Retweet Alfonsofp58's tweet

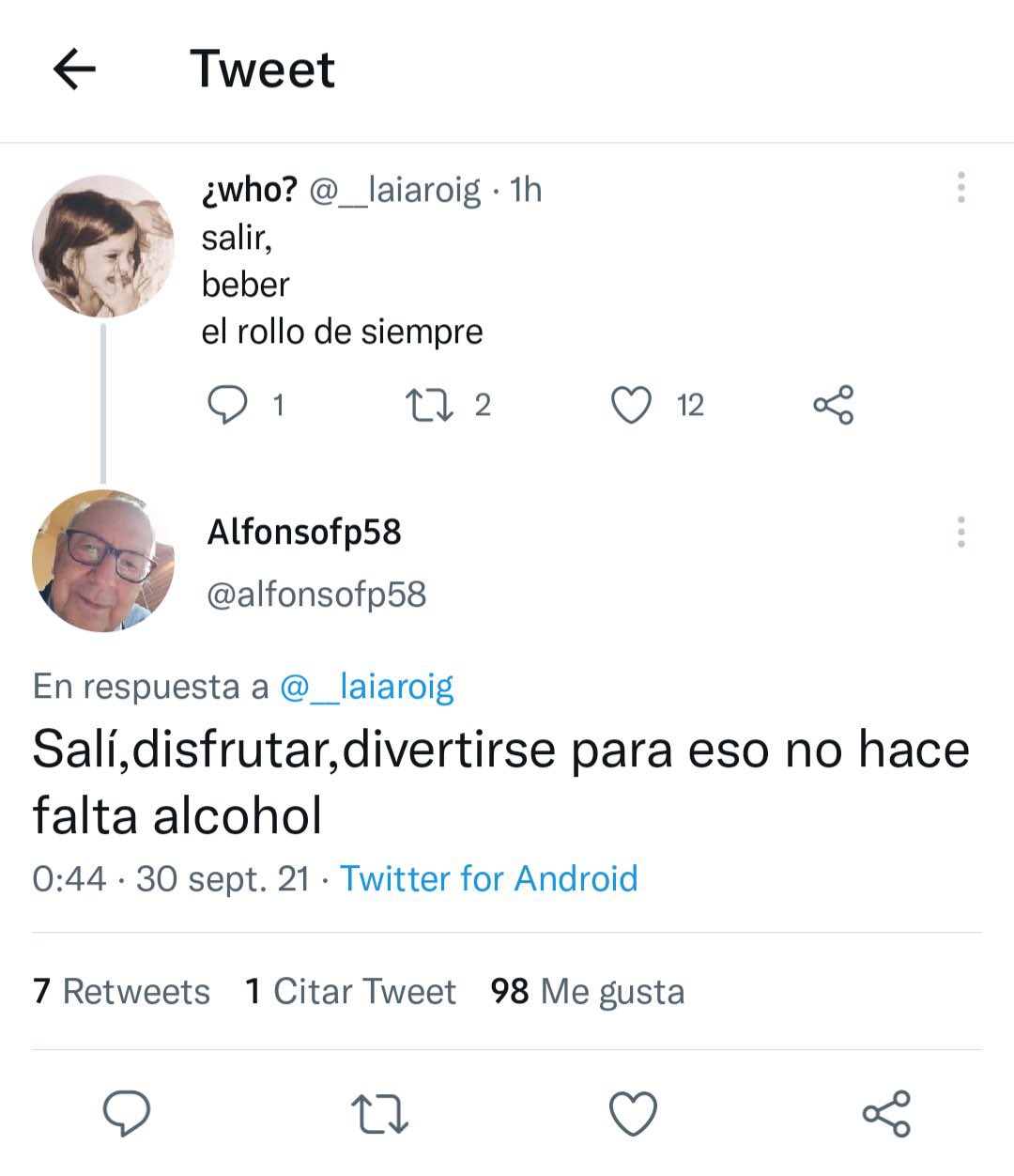point(379,1114)
